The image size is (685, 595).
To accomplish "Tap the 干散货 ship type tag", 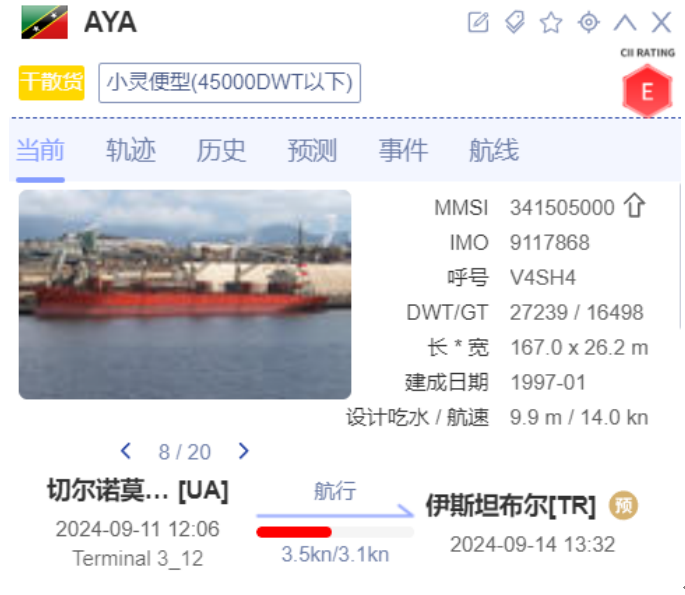I will coord(51,83).
